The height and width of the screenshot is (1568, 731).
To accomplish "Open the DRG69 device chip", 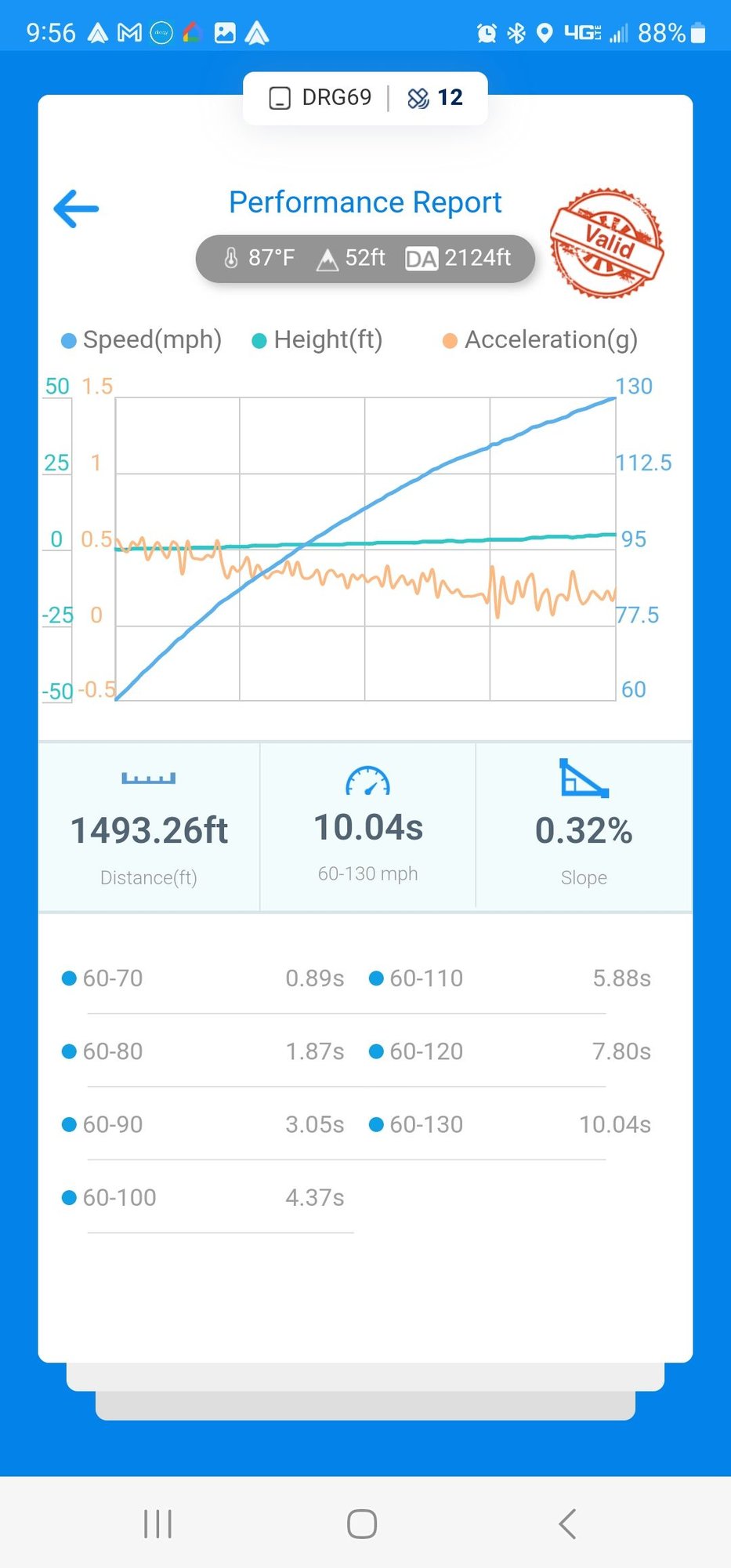I will (x=321, y=98).
